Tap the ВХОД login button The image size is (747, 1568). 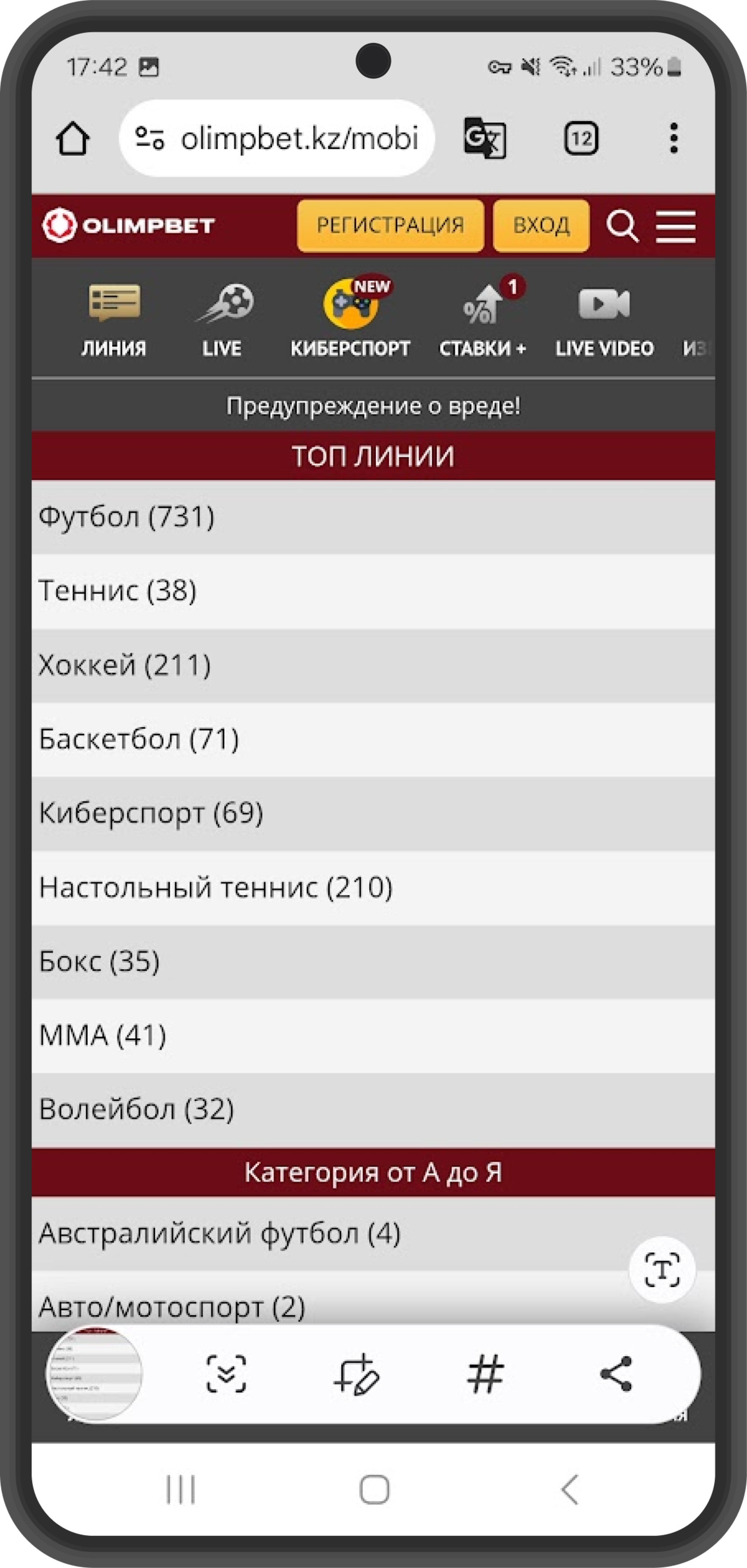(x=541, y=225)
